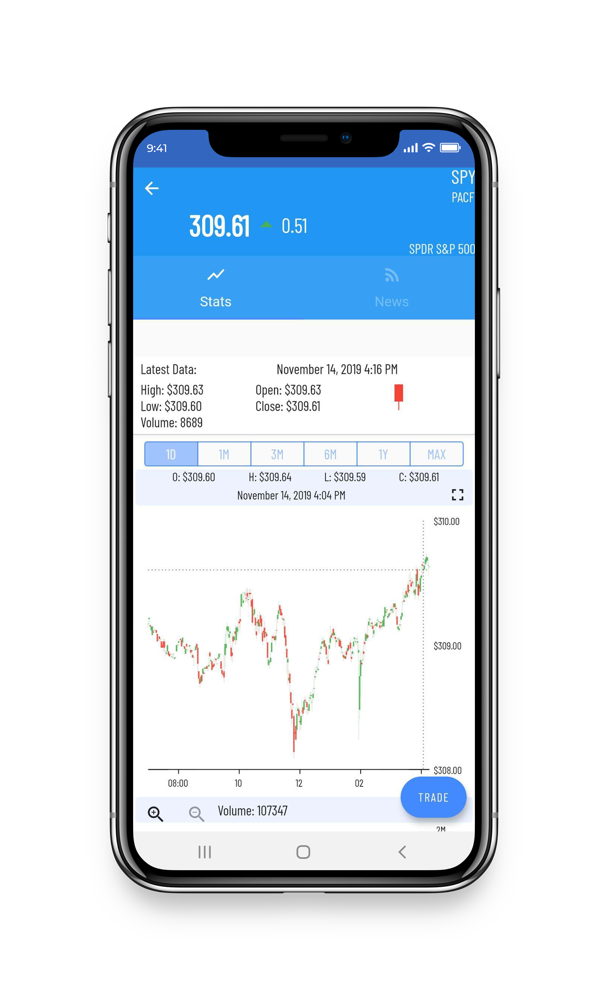Expand the chart to fullscreen
Screen dimensions: 608x1000
coord(457,495)
